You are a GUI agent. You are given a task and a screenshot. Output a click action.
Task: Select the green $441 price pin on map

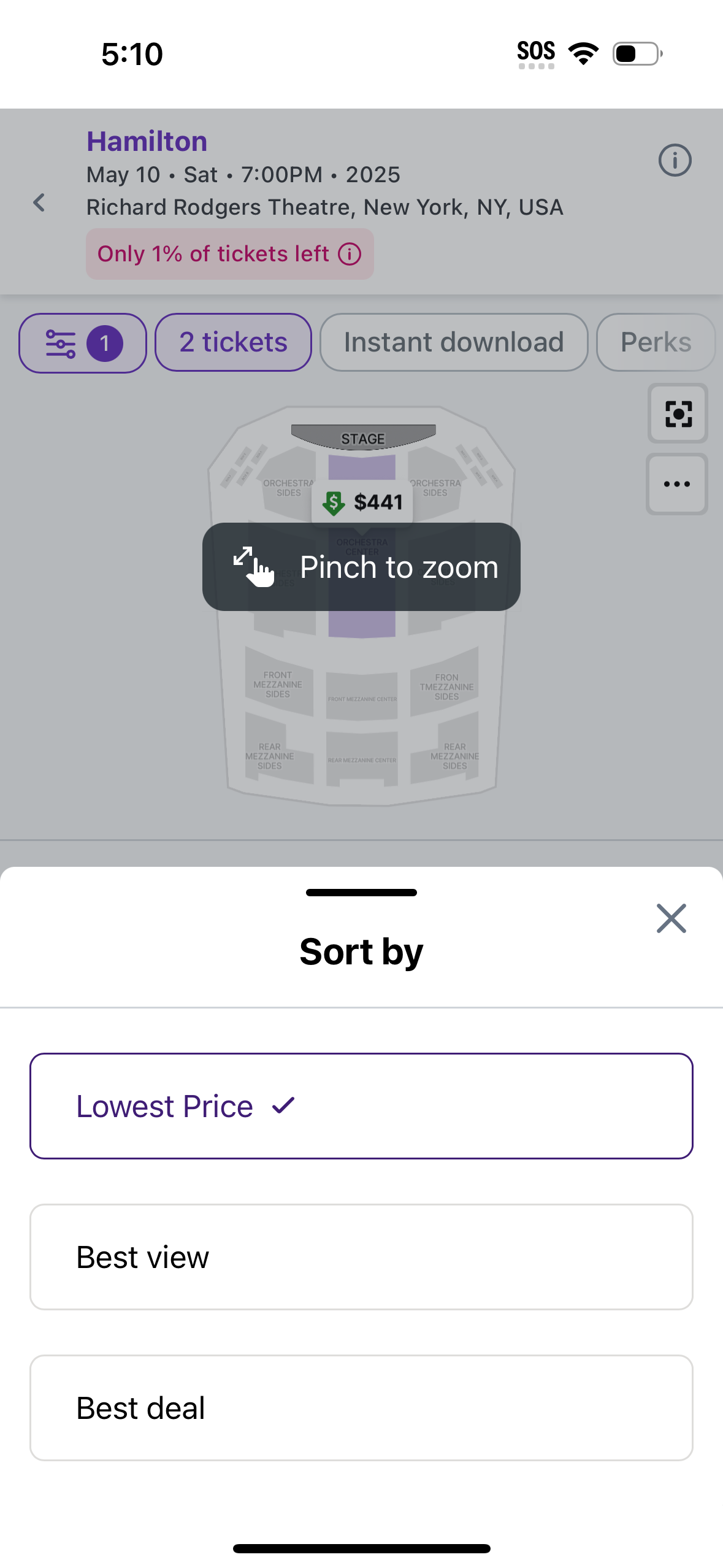click(362, 502)
